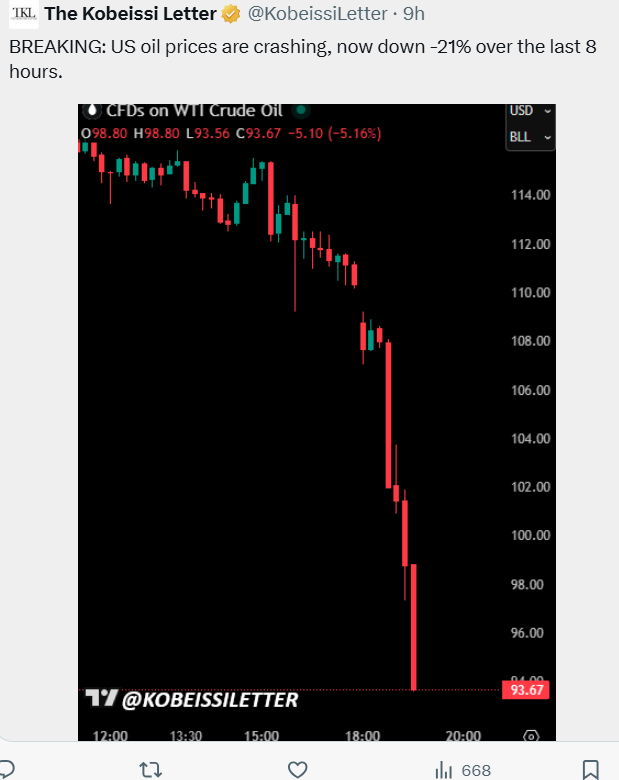Like the oil prices crashing tweet

[x=297, y=770]
